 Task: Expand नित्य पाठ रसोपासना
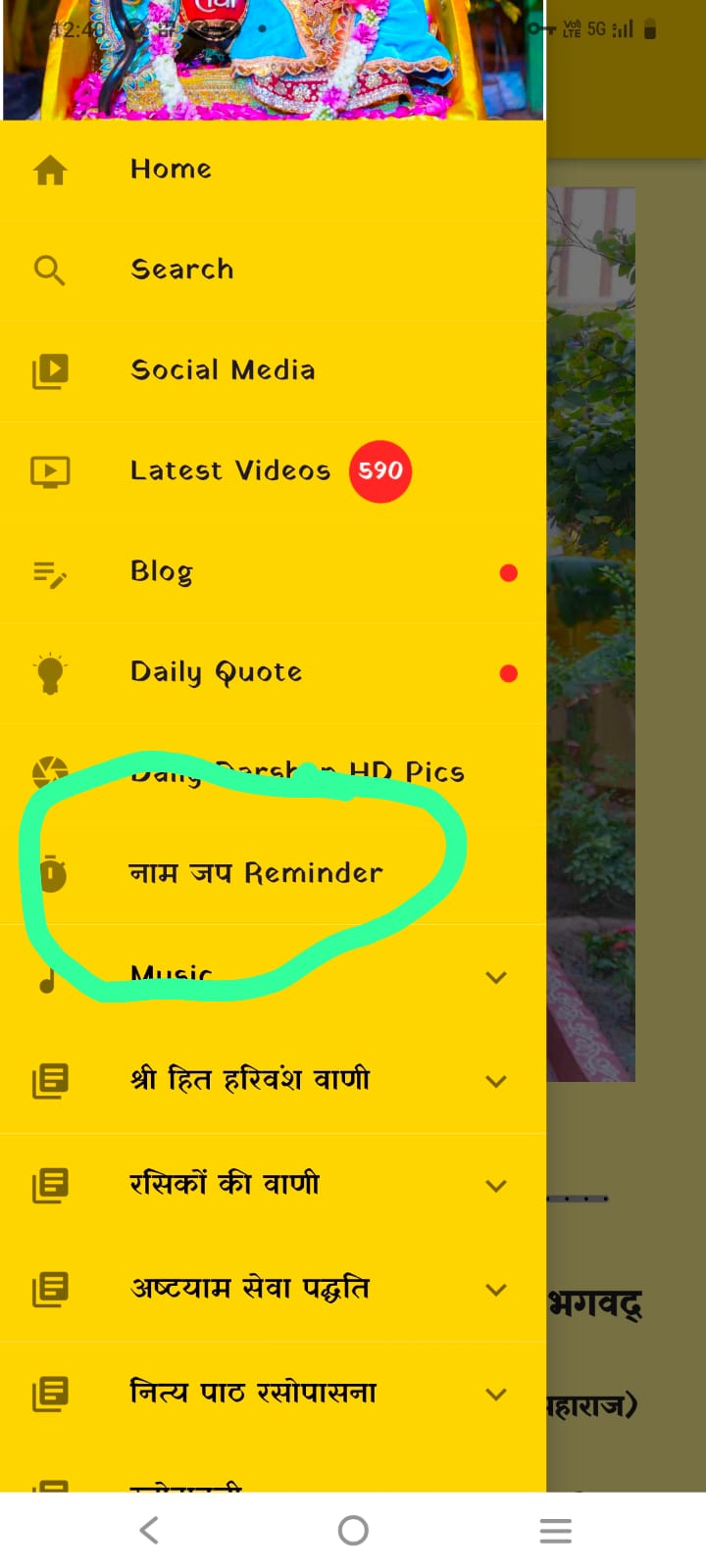[x=495, y=1394]
